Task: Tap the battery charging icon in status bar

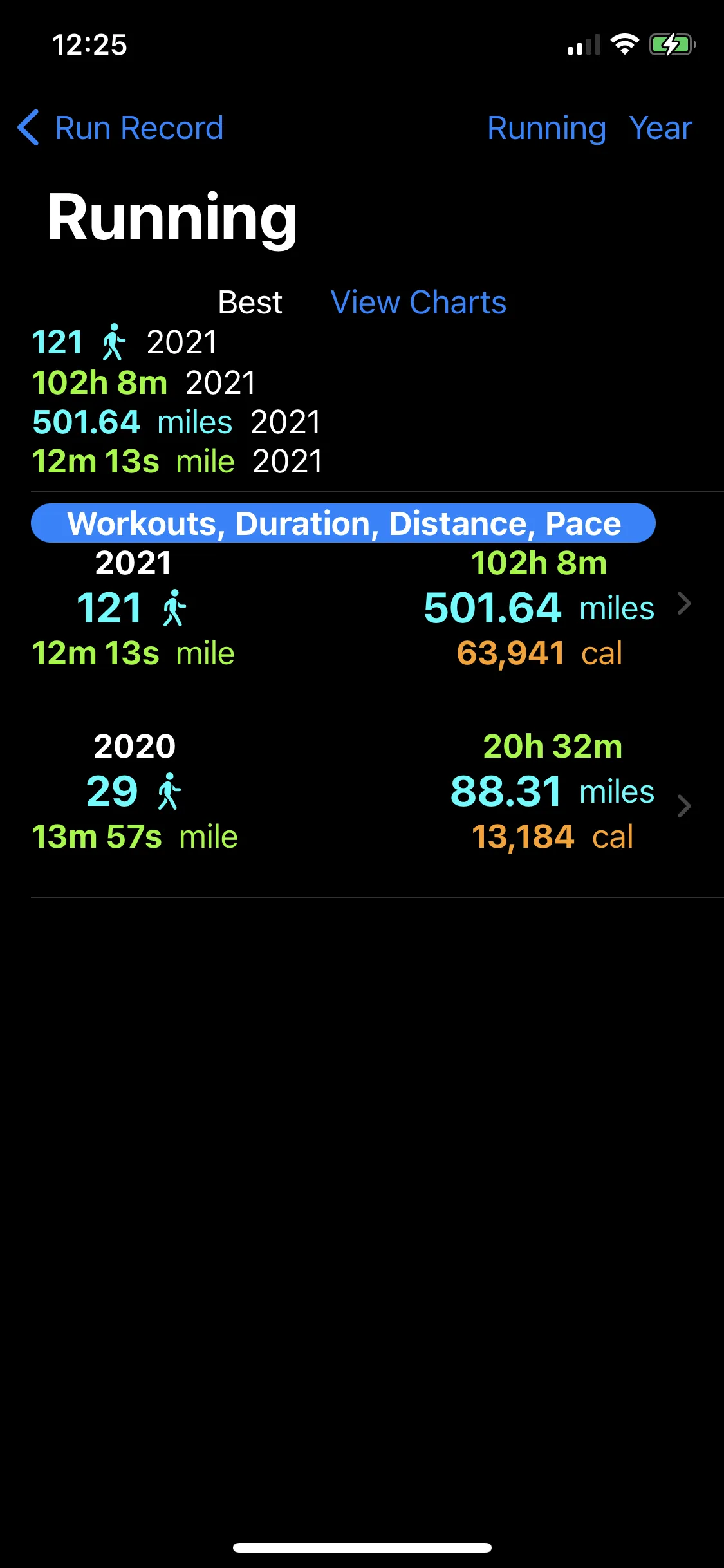Action: pos(671,44)
